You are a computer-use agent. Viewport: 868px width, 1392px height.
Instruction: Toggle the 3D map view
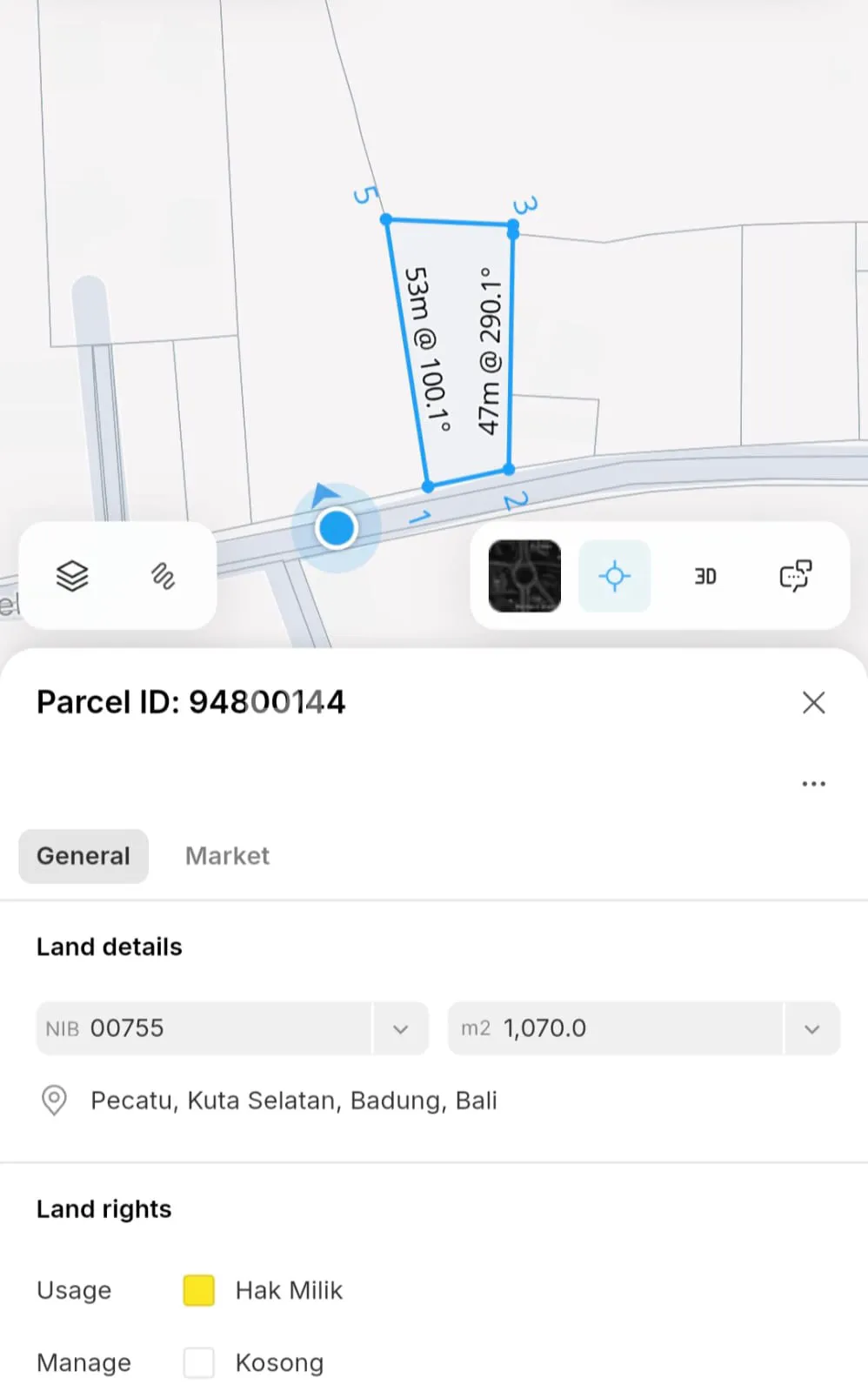(x=704, y=576)
